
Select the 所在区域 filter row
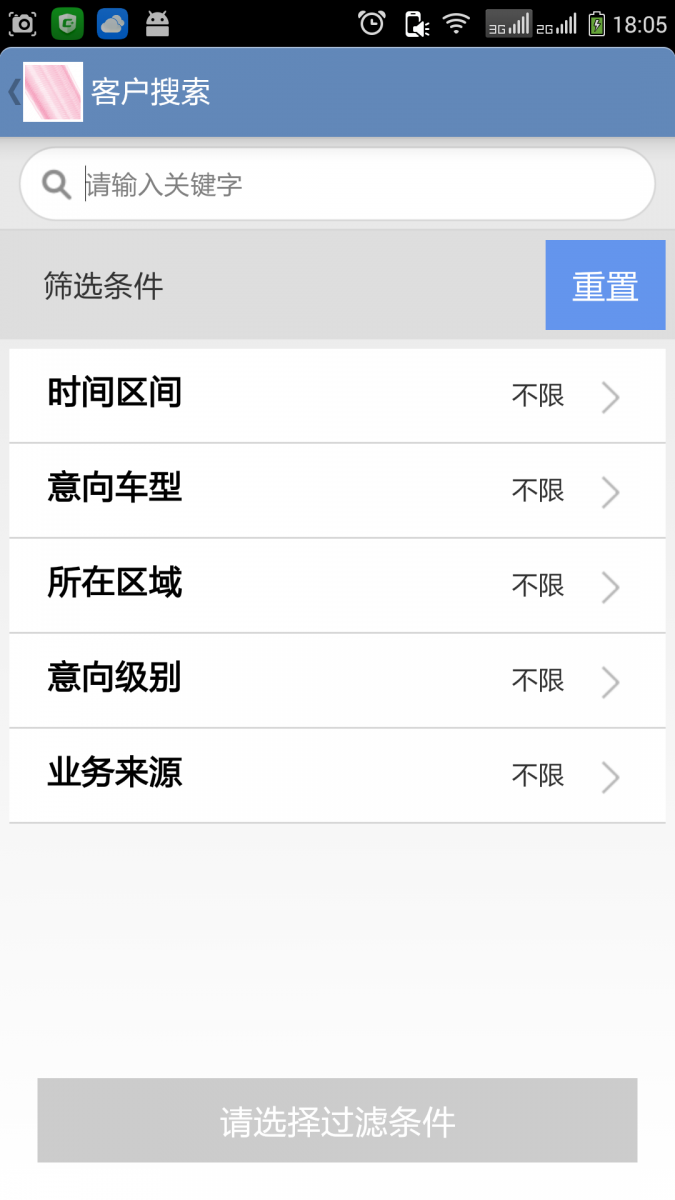click(x=337, y=586)
